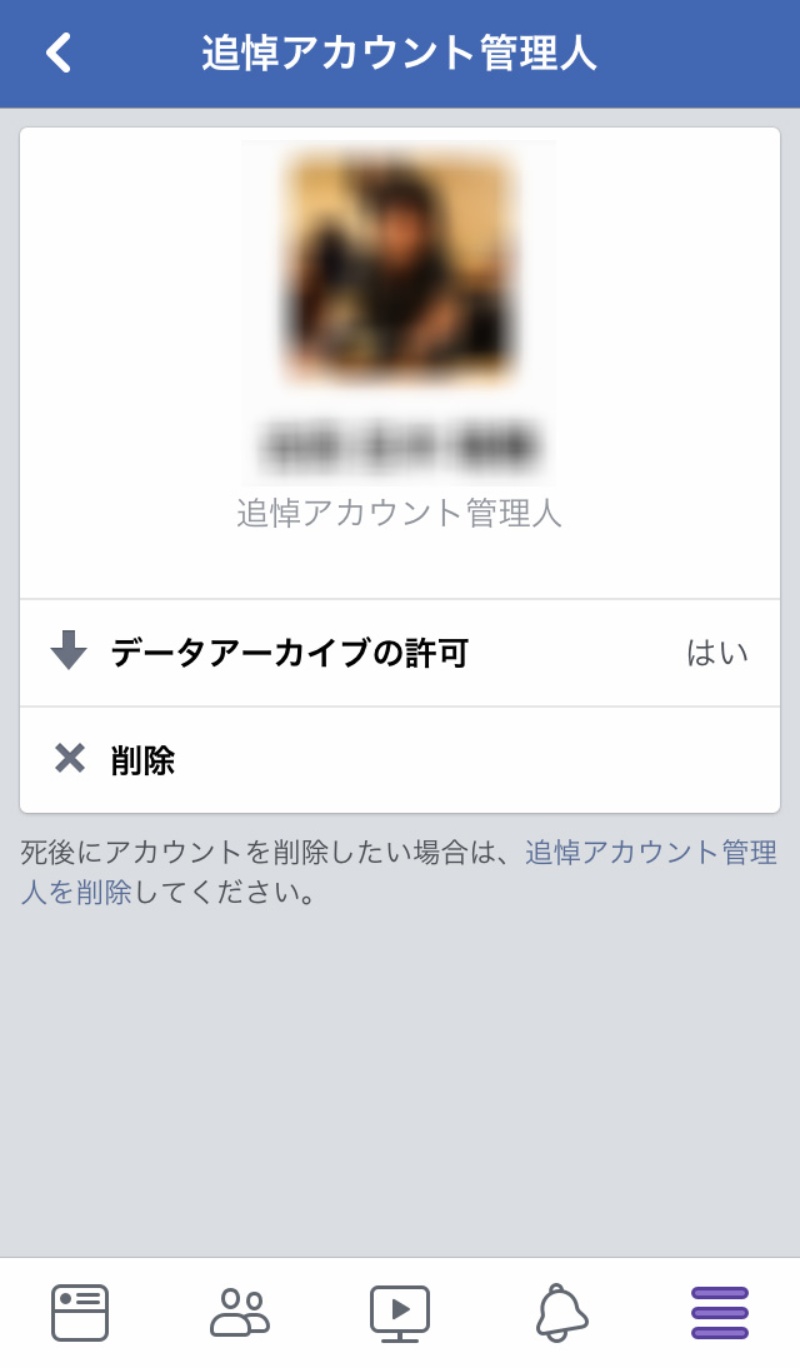
Task: Open the friends tab
Action: (x=240, y=1312)
